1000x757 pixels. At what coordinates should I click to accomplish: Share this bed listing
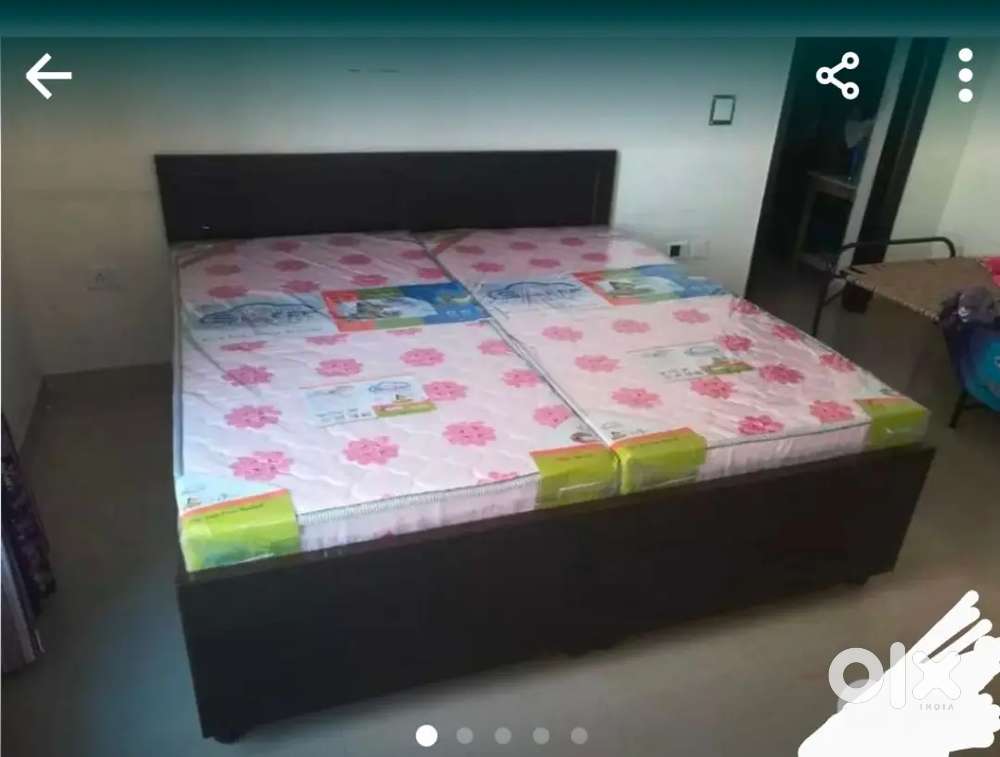click(838, 76)
